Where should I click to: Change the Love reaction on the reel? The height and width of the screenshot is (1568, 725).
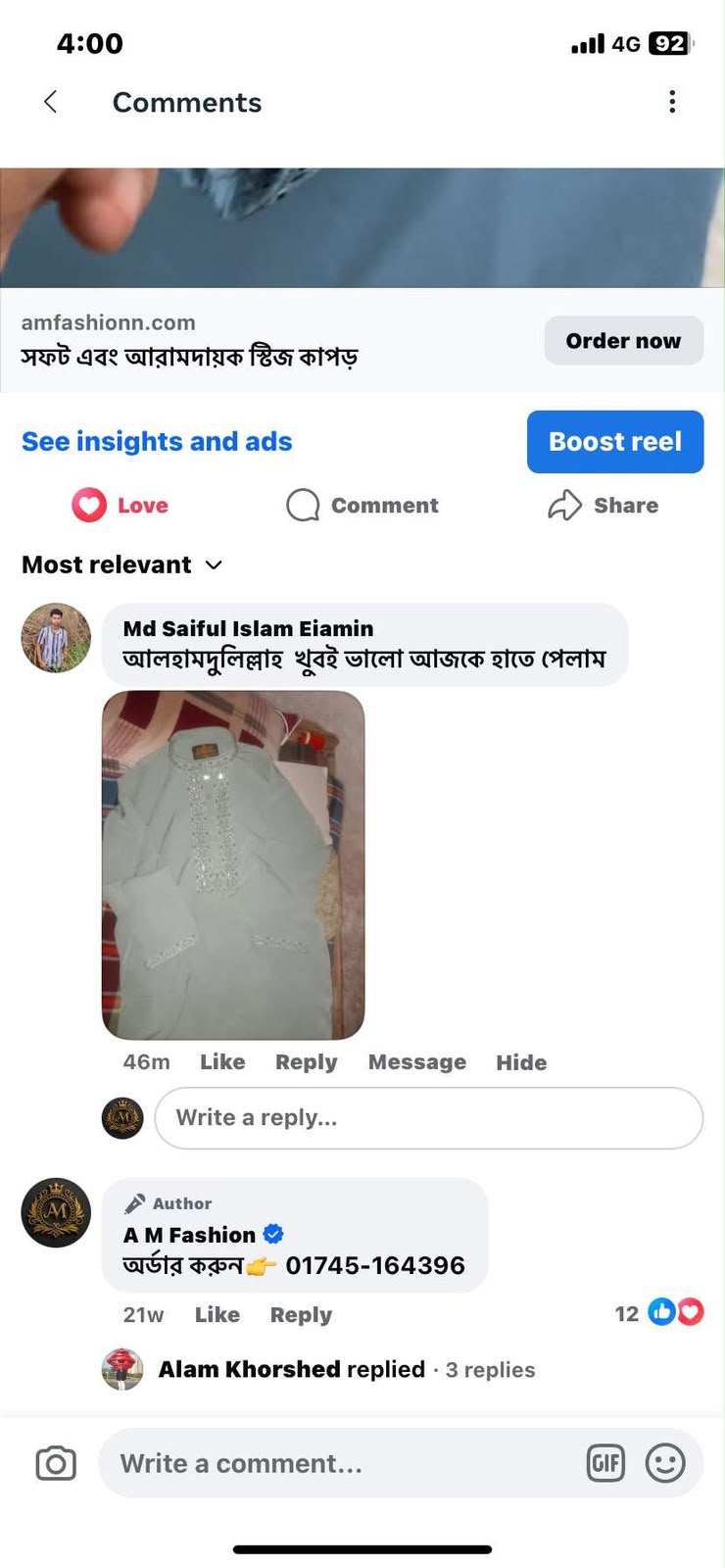pyautogui.click(x=120, y=506)
